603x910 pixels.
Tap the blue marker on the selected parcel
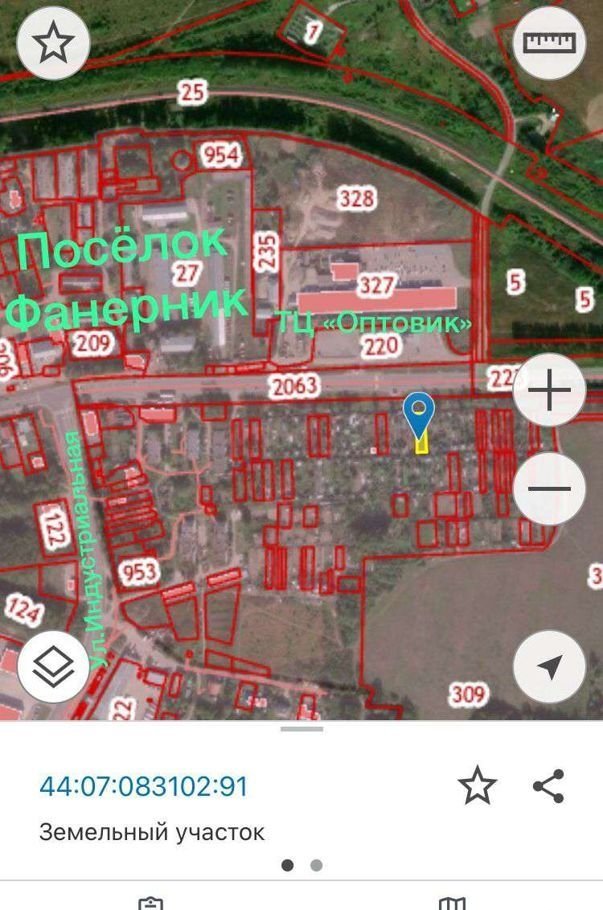[x=419, y=413]
